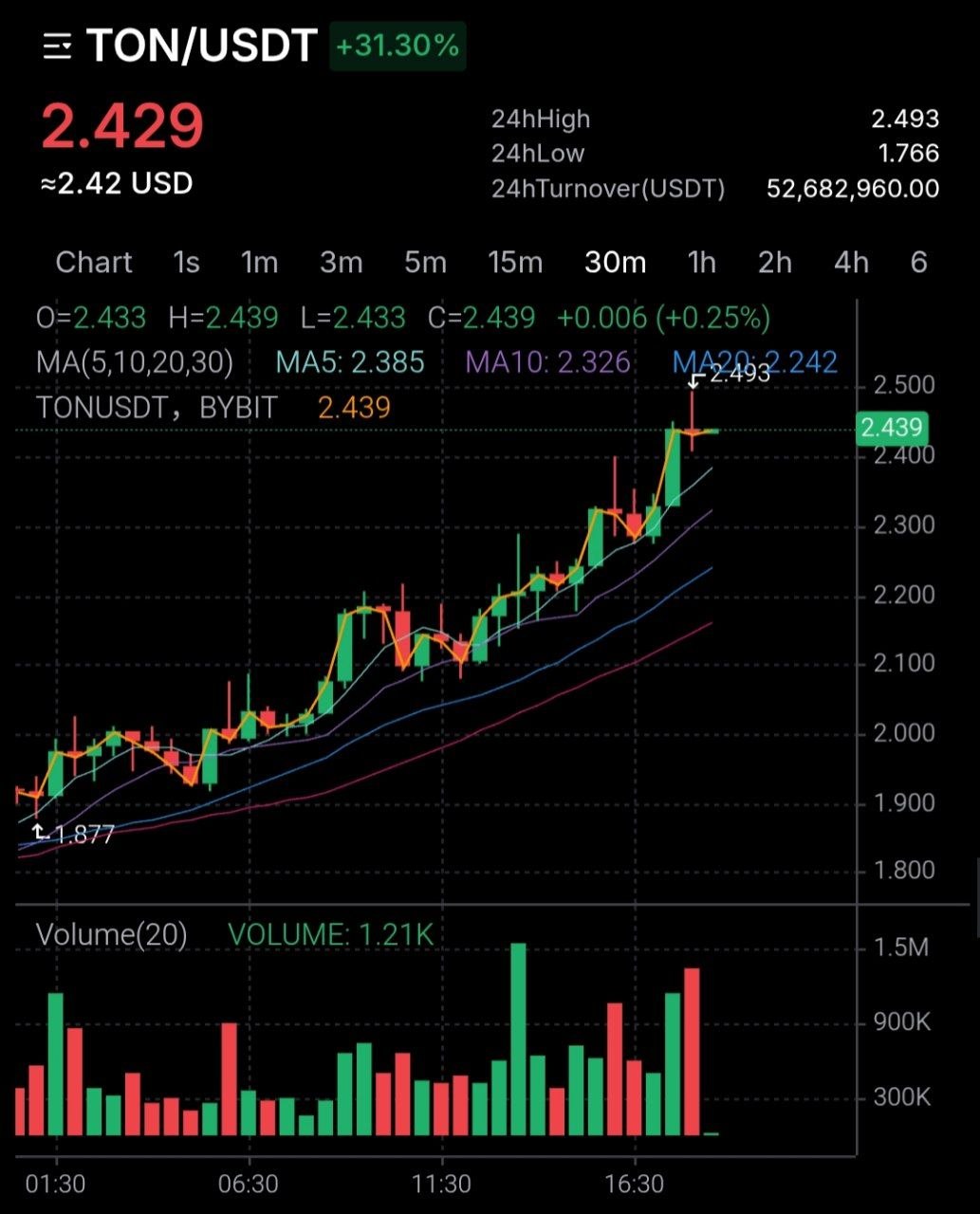Switch chart to 3m interval
980x1214 pixels.
tap(342, 263)
